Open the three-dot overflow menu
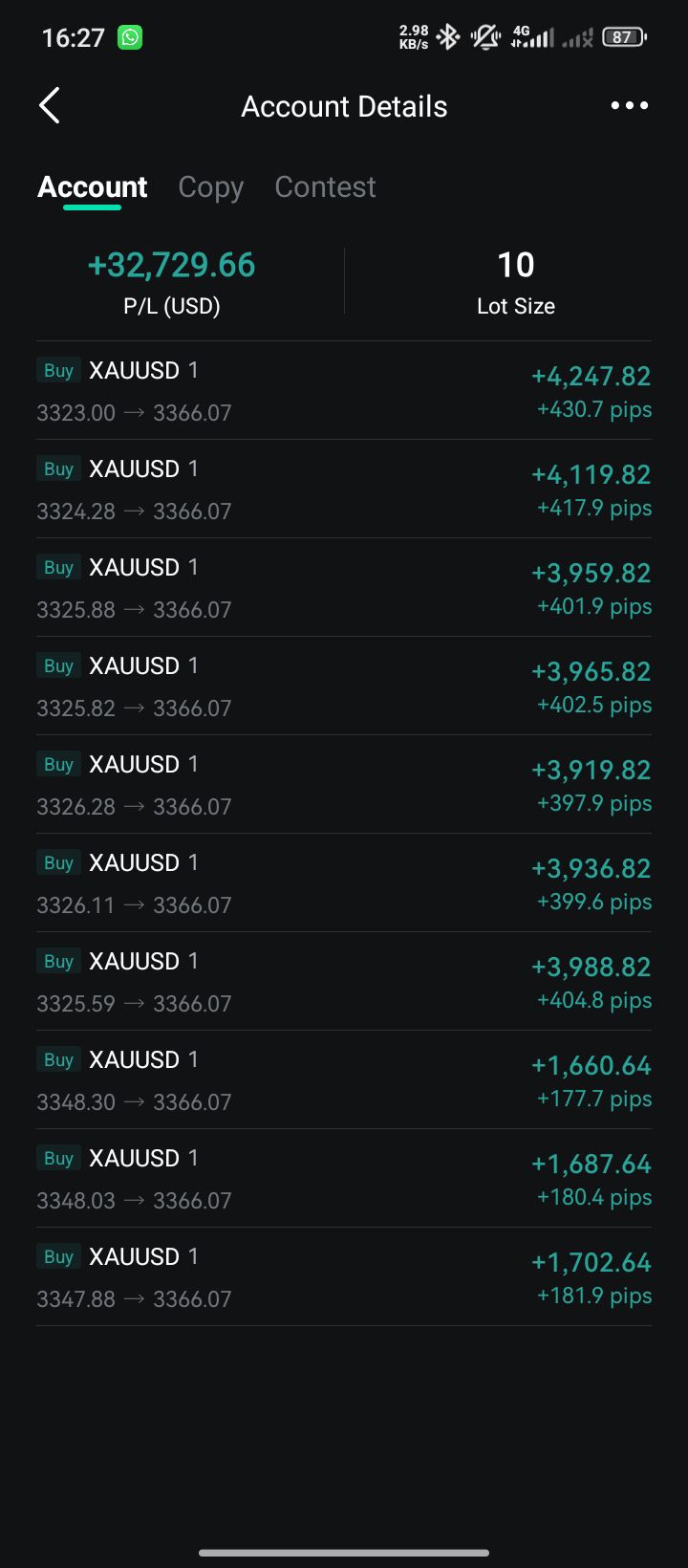Image resolution: width=688 pixels, height=1568 pixels. pyautogui.click(x=630, y=106)
